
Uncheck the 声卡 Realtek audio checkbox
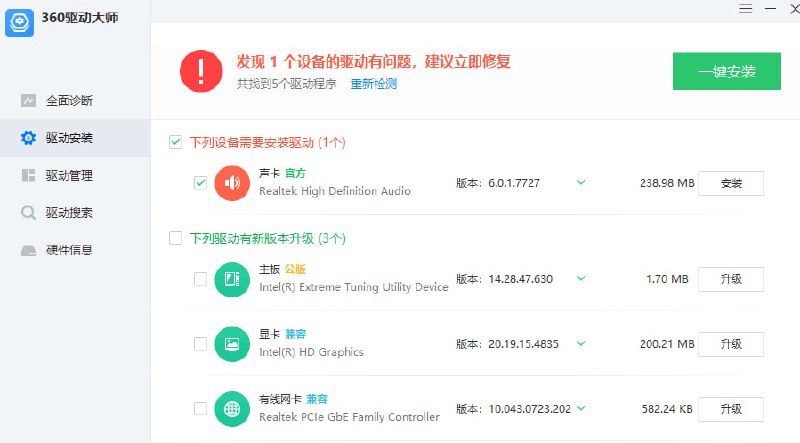[x=201, y=183]
